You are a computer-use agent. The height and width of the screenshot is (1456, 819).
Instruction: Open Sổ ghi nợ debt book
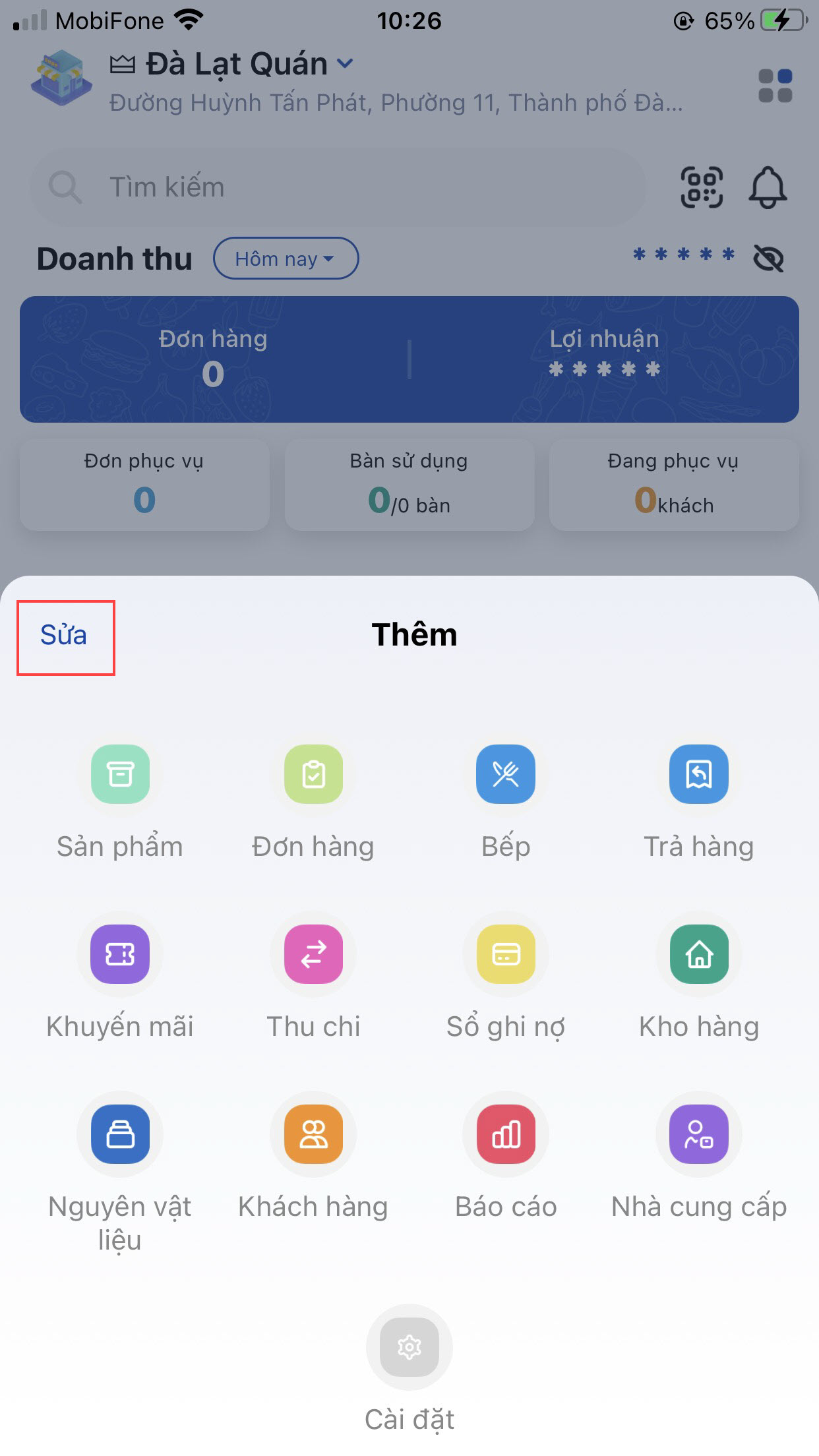pyautogui.click(x=506, y=954)
